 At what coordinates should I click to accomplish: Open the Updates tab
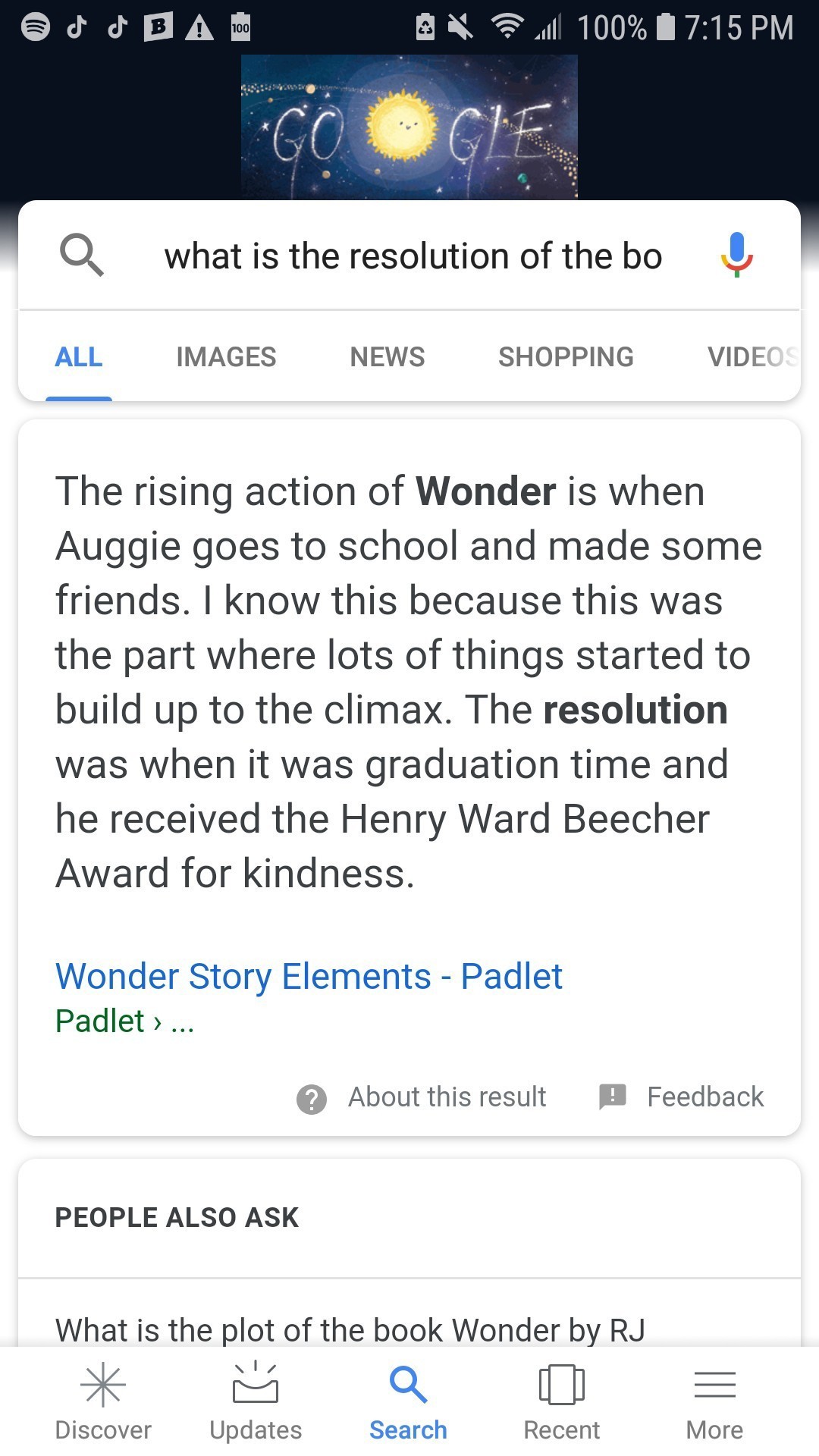point(256,1401)
